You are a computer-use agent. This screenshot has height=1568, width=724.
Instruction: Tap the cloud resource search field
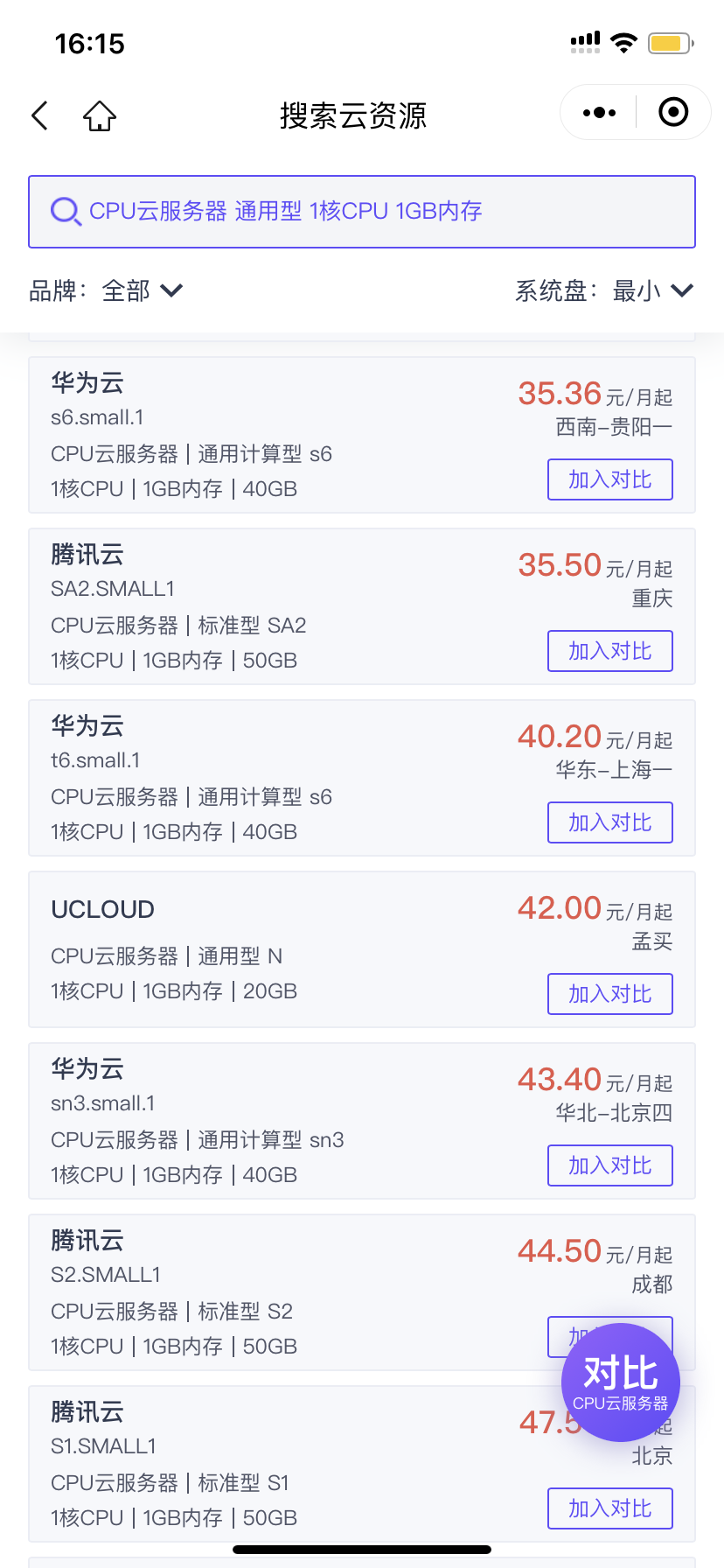coord(362,212)
